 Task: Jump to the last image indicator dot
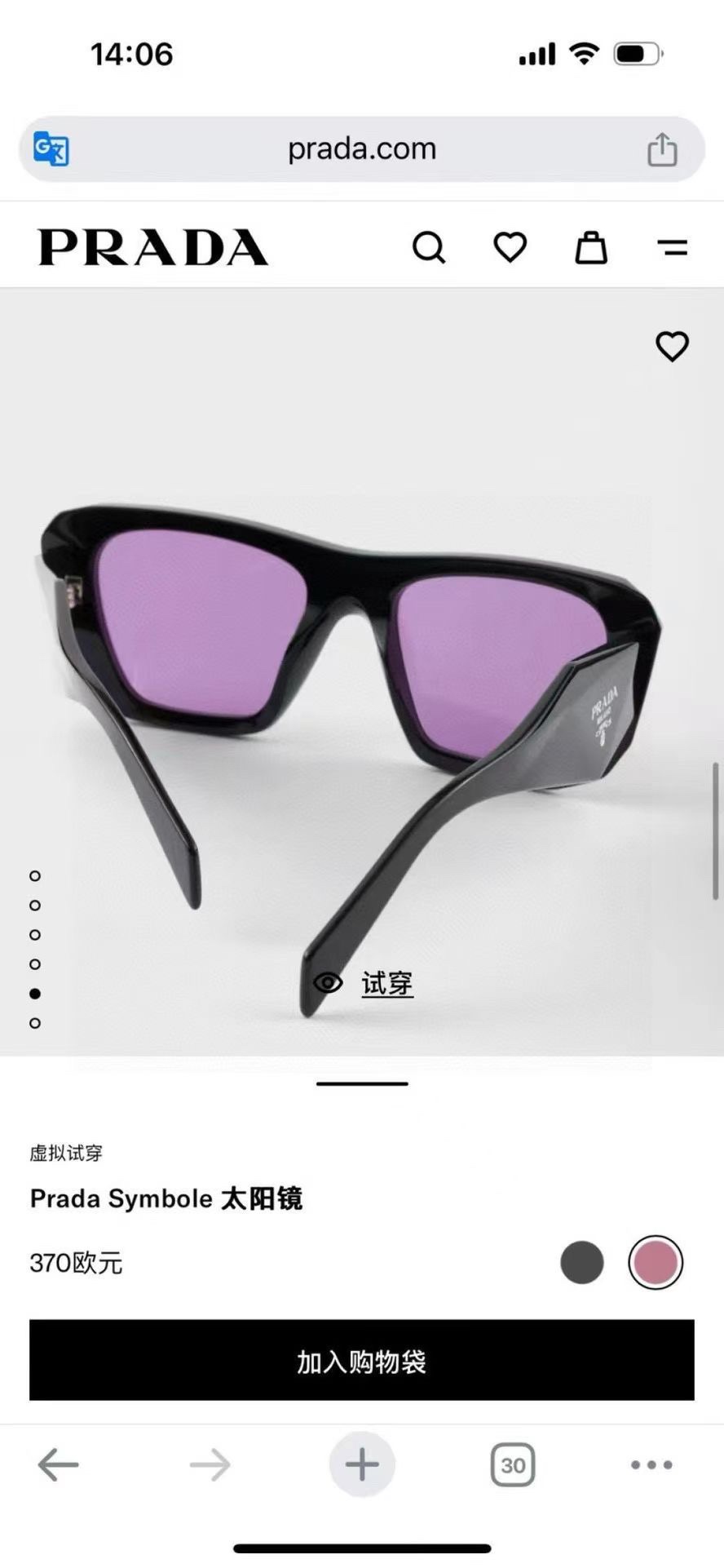pyautogui.click(x=35, y=1023)
